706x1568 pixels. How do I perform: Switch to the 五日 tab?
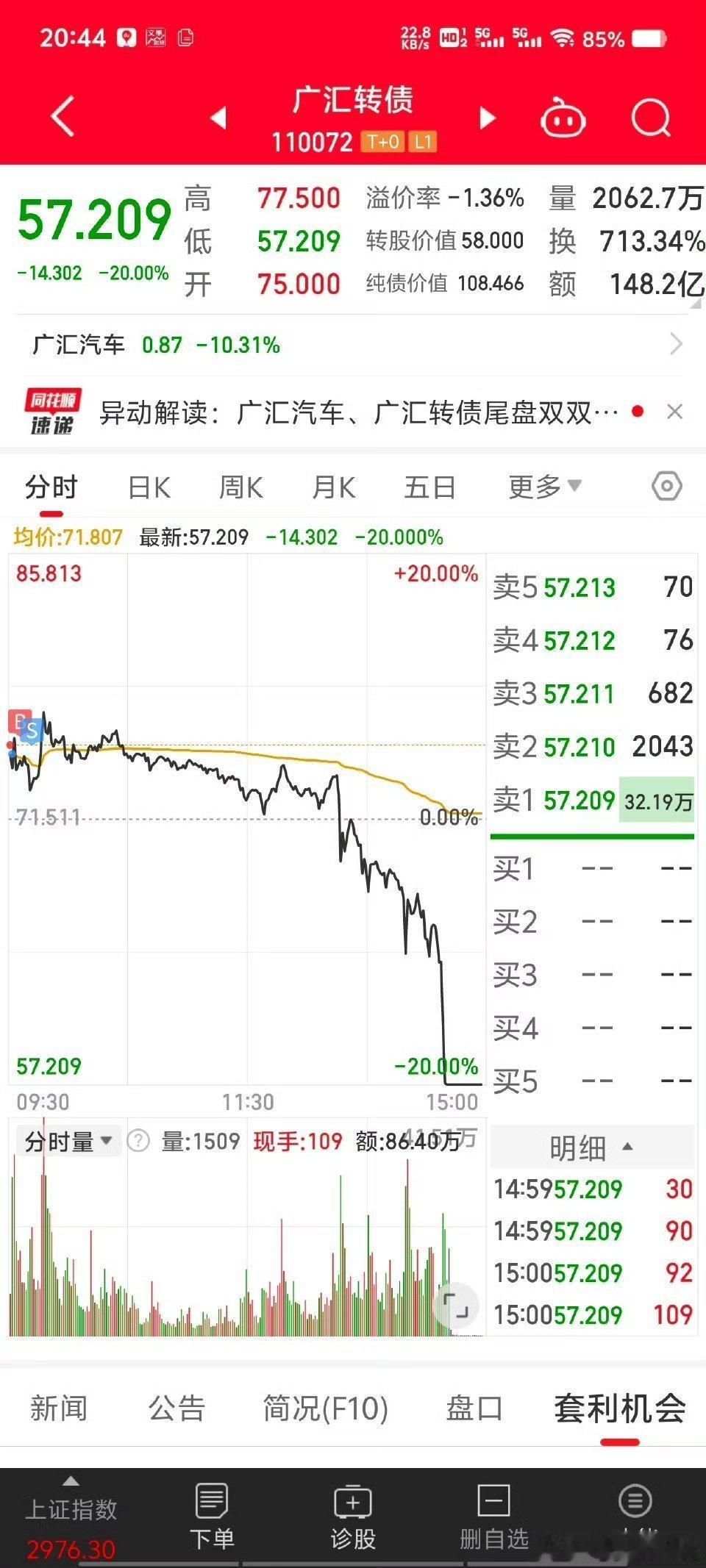pyautogui.click(x=431, y=486)
